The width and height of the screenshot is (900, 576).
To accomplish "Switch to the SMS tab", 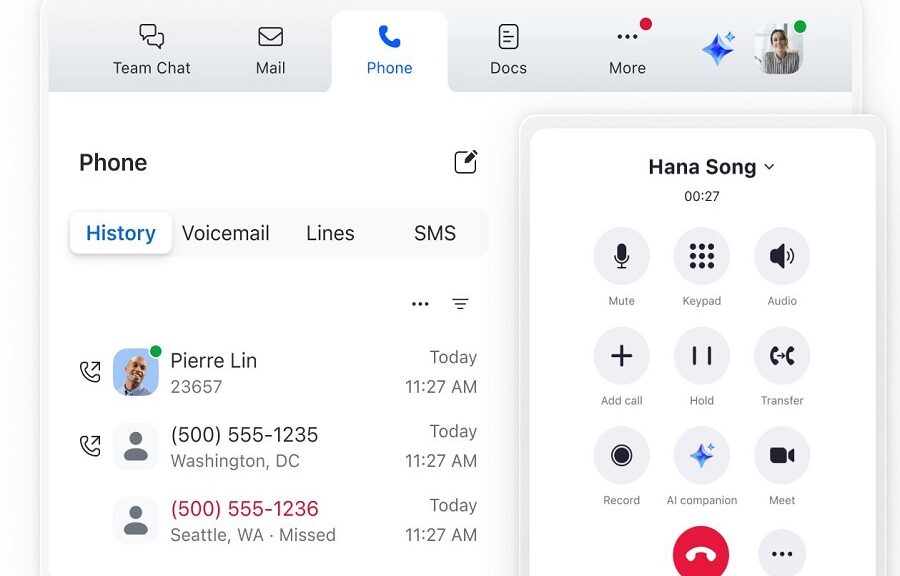I will pyautogui.click(x=435, y=233).
